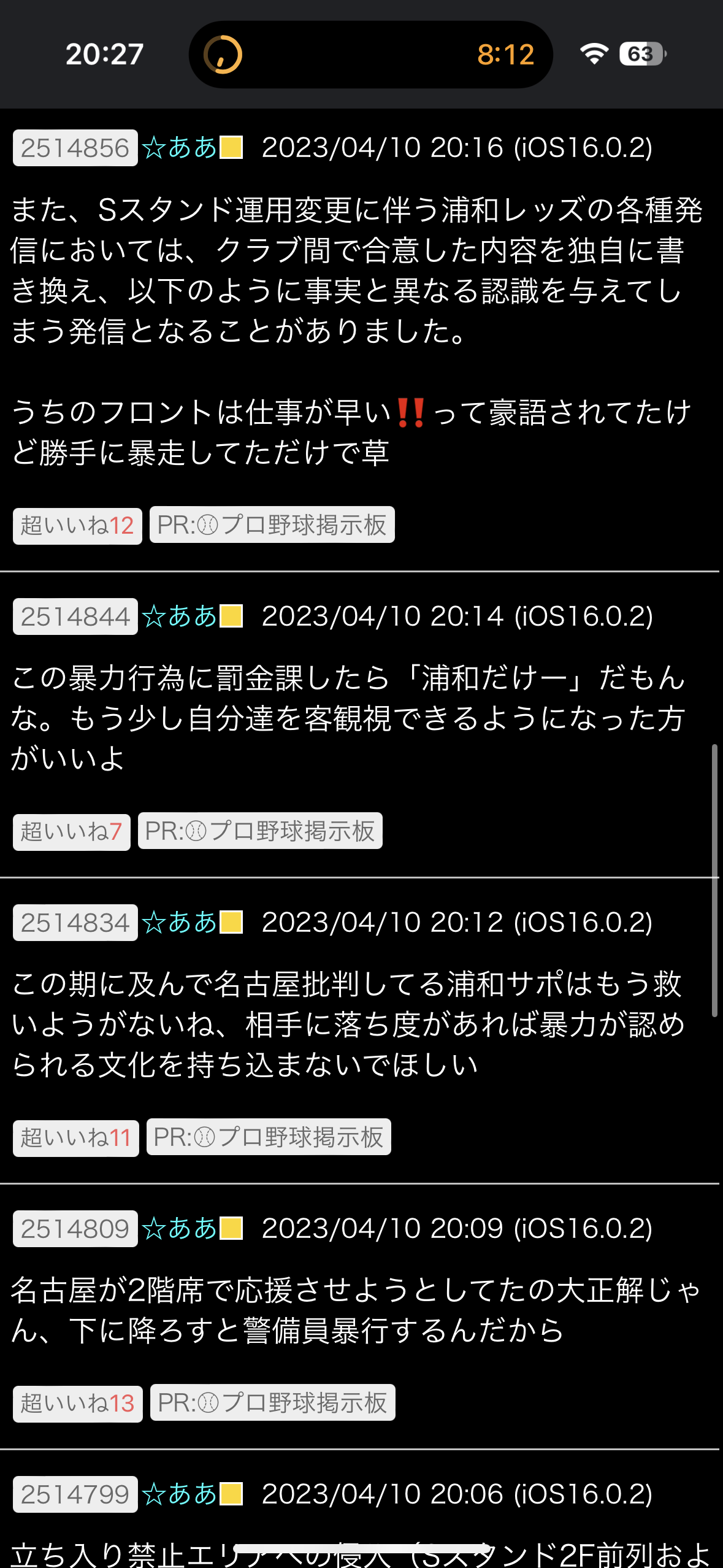Add 超いいね to post 2514809
The height and width of the screenshot is (1568, 723).
click(77, 1404)
